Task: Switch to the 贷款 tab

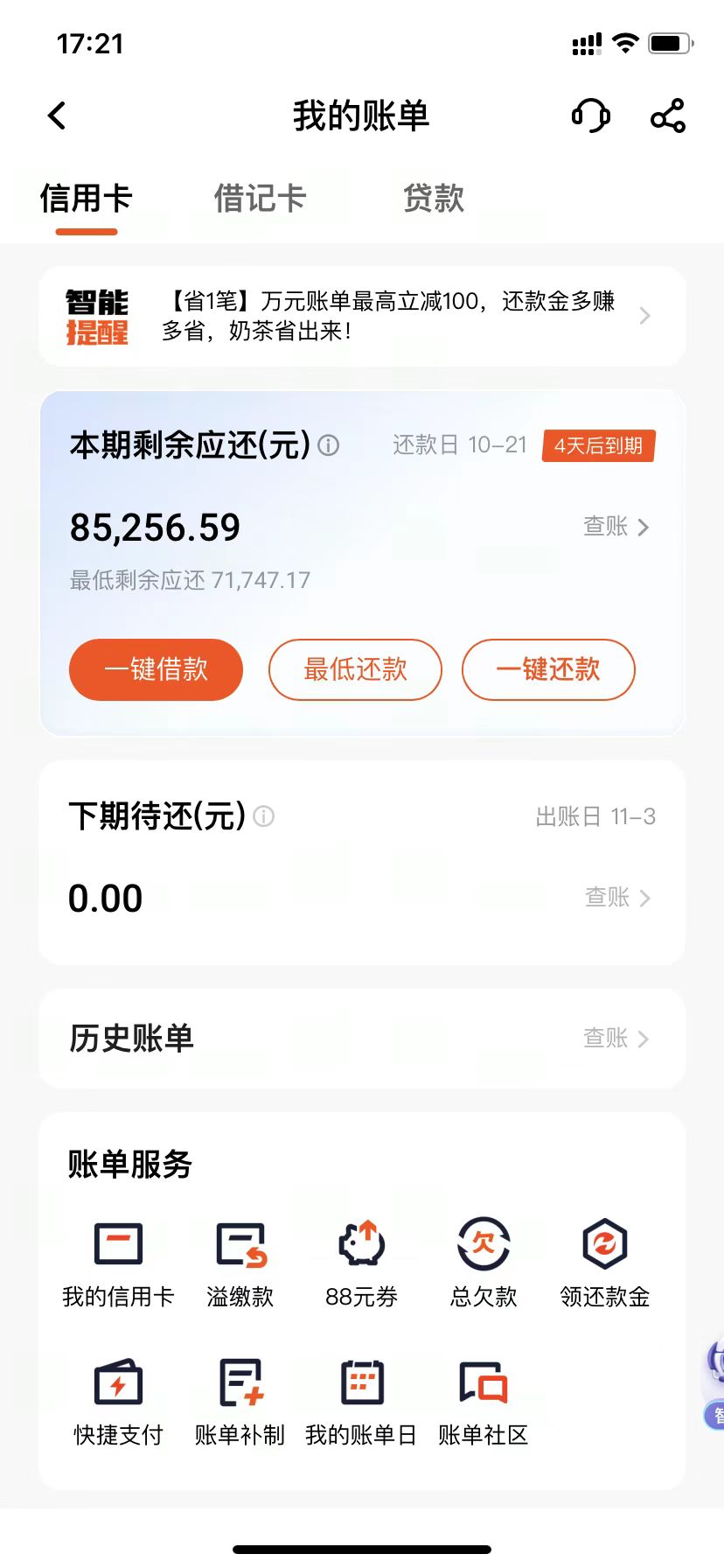Action: [x=434, y=199]
